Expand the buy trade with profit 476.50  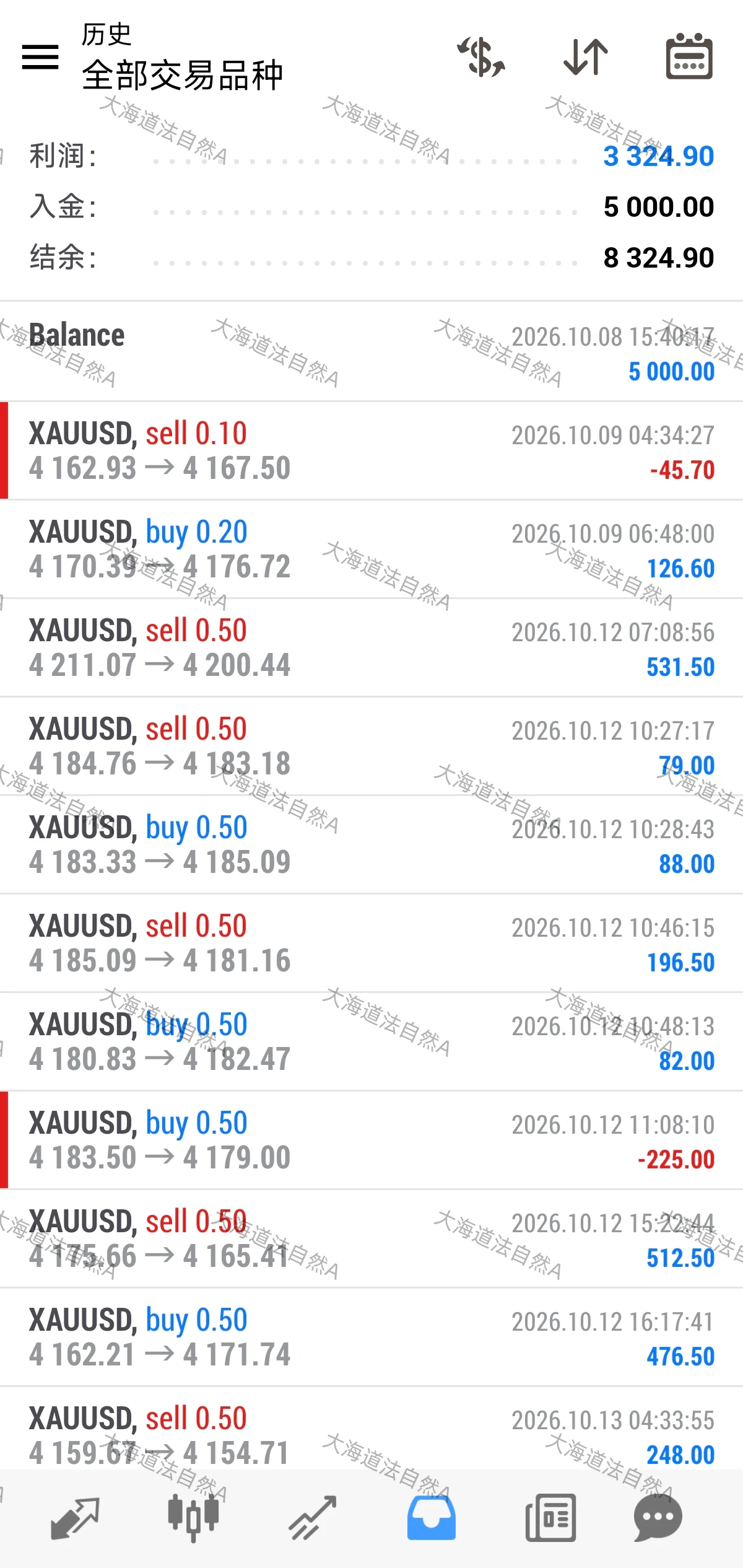pyautogui.click(x=371, y=1337)
